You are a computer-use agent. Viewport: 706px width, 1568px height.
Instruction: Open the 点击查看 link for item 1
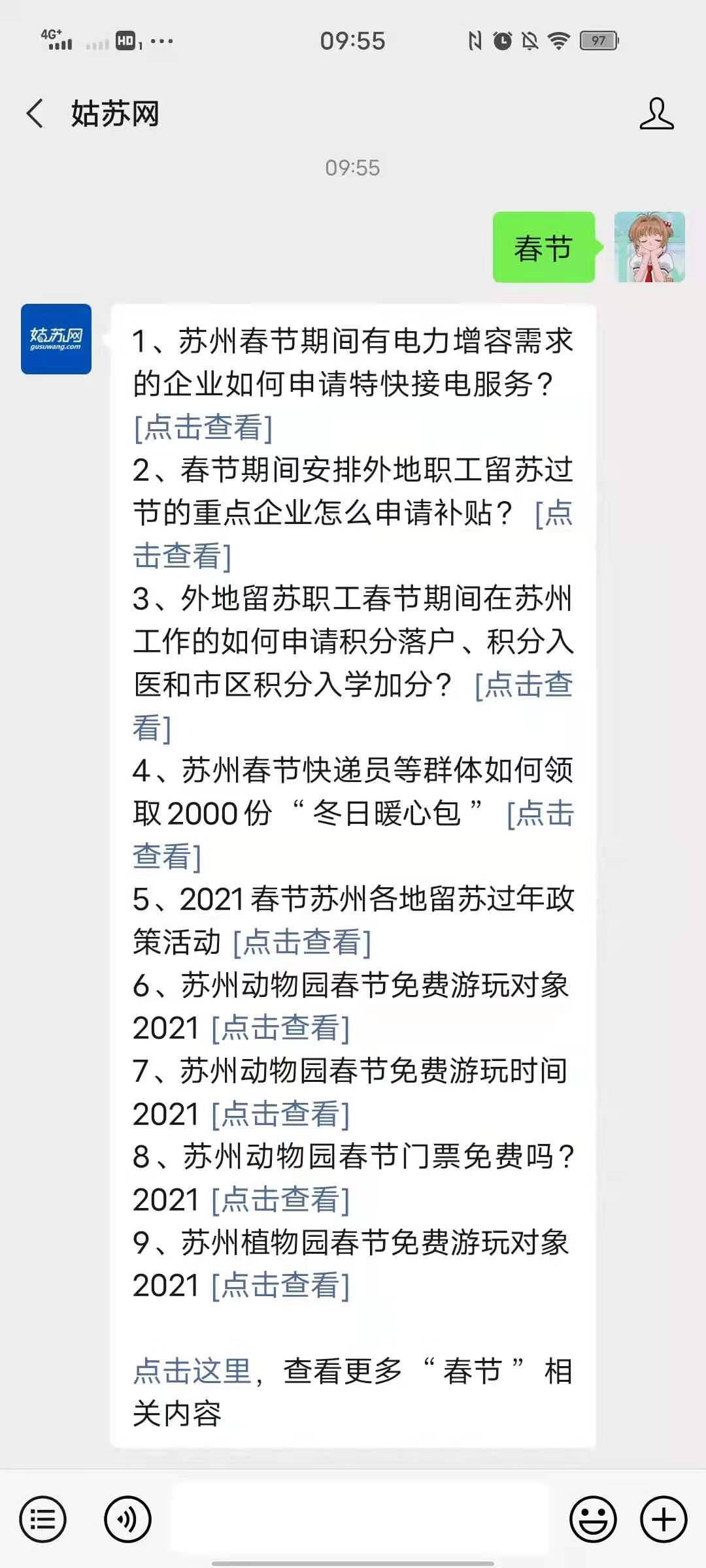pyautogui.click(x=203, y=427)
